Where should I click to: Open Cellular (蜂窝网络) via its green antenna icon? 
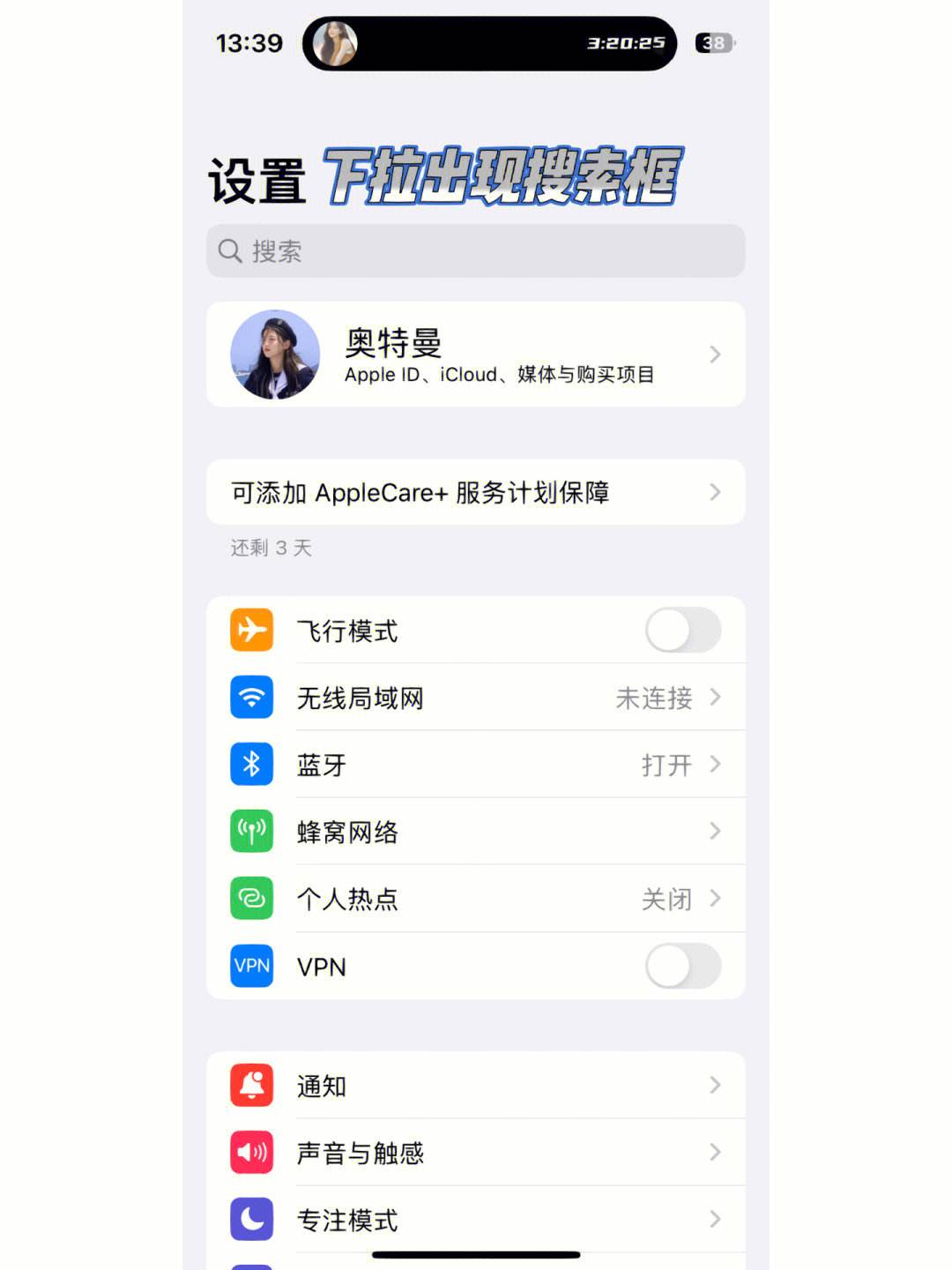click(x=251, y=831)
